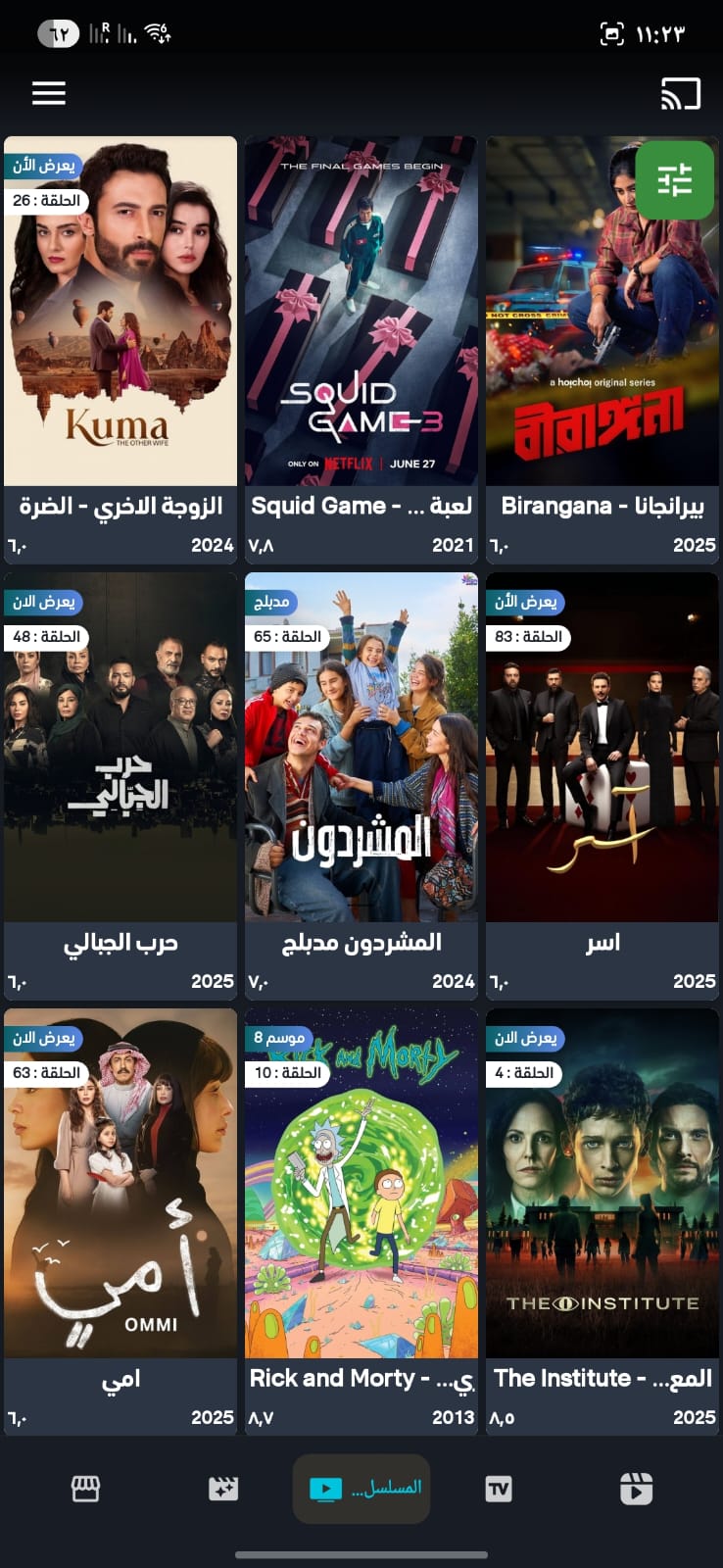Open the Rick and Morty series card
Image resolution: width=723 pixels, height=1568 pixels.
[x=361, y=1222]
